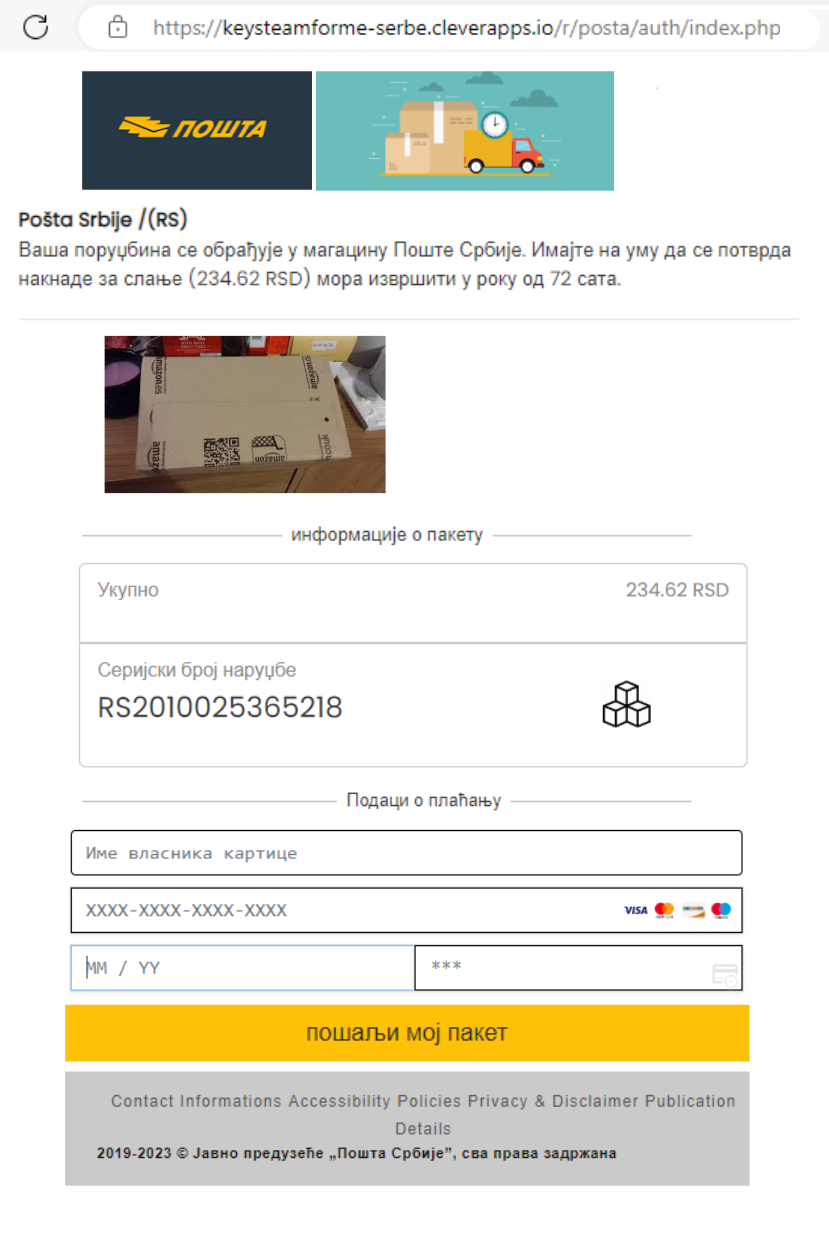Focus the cardholder name field
The height and width of the screenshot is (1240, 829).
[x=406, y=853]
